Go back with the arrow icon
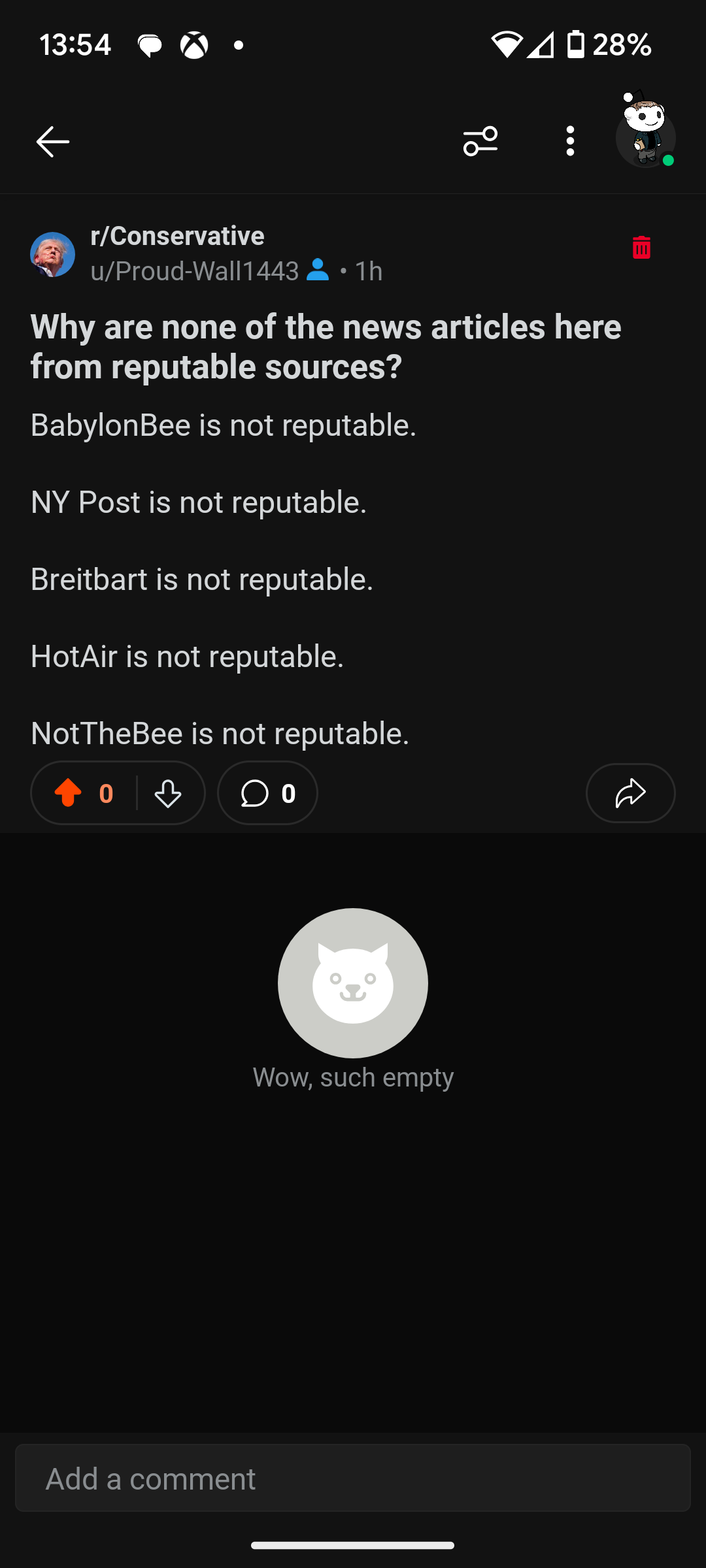This screenshot has height=1568, width=706. click(x=52, y=141)
